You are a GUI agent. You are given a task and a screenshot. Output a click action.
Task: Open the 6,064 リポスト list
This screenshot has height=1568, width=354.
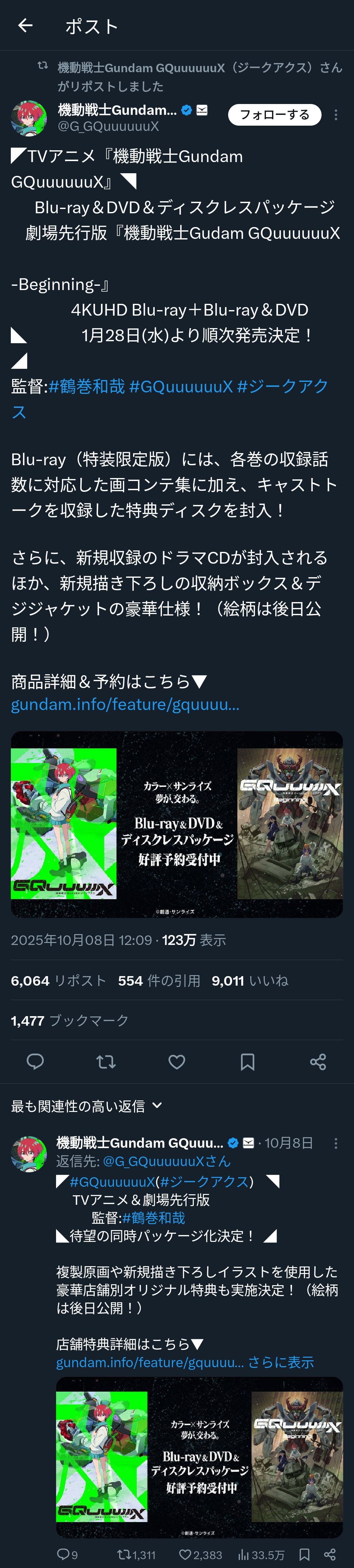58,981
